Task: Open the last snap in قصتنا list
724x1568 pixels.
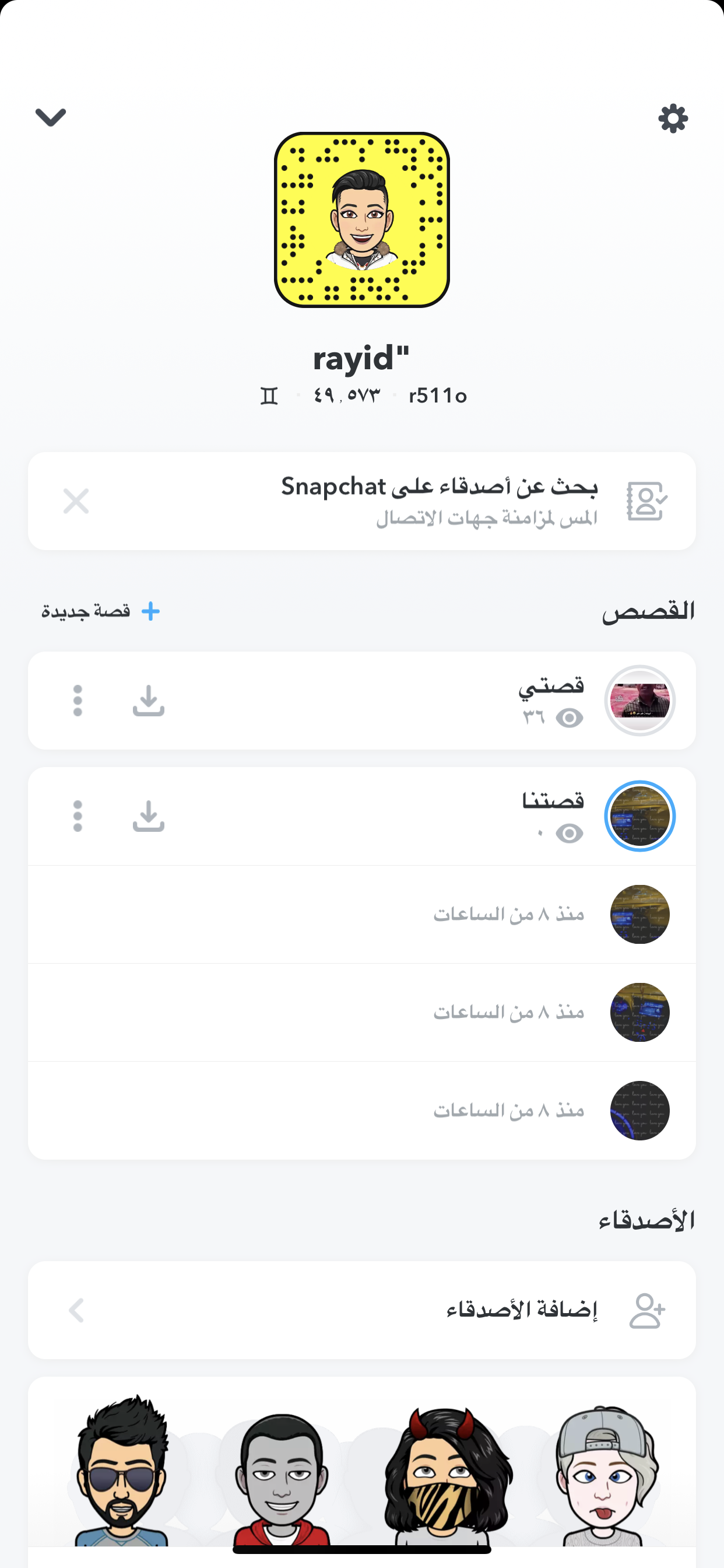Action: (362, 1110)
